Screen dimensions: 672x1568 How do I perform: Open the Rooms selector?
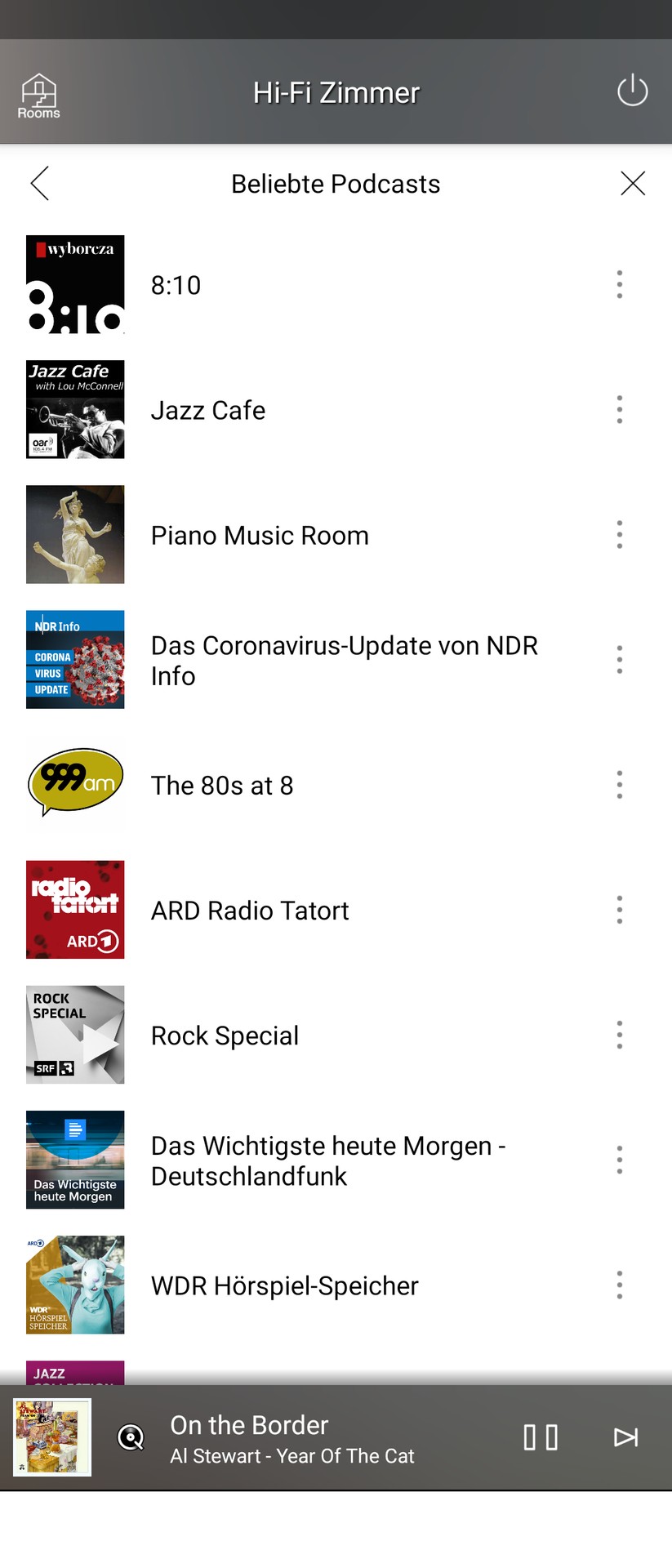click(x=38, y=92)
